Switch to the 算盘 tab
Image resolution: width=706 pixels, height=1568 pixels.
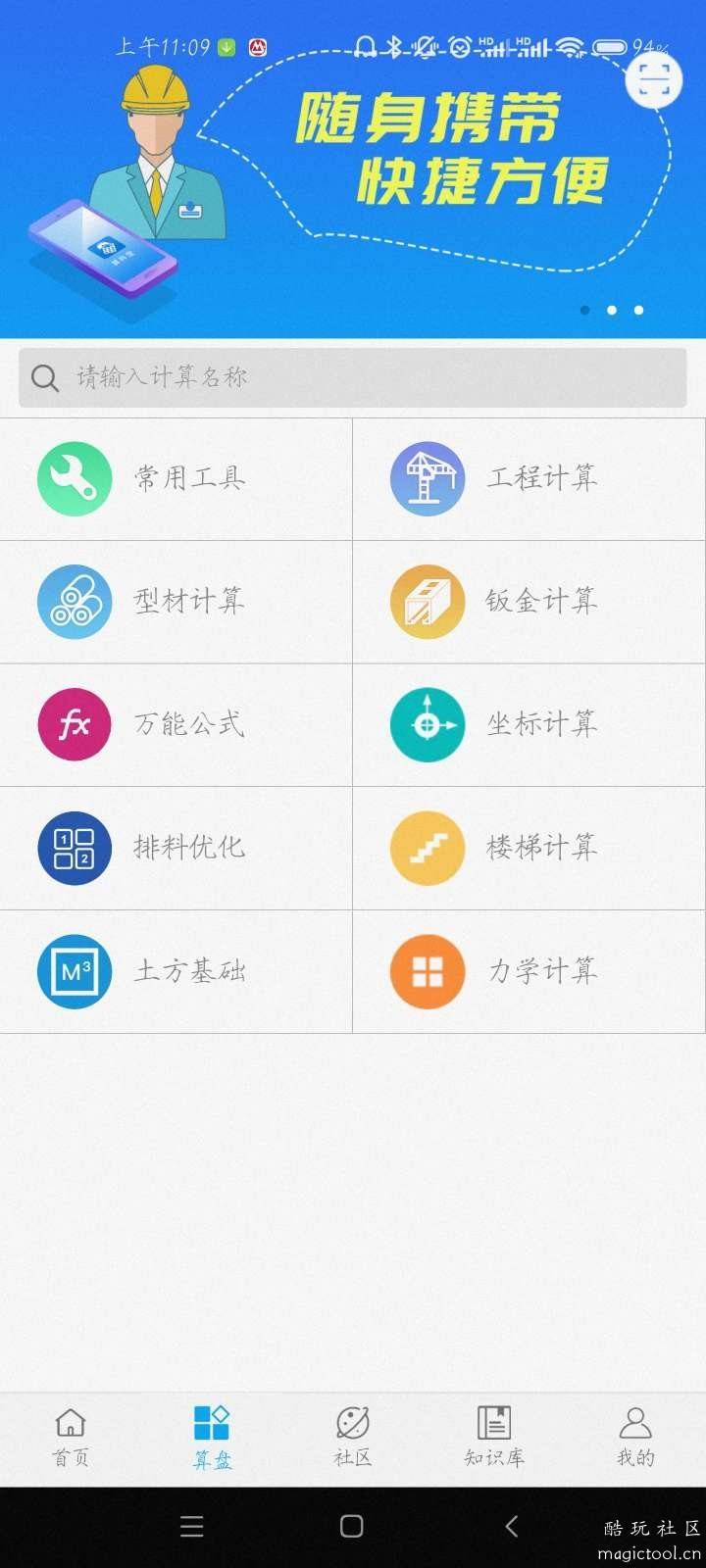(212, 1438)
